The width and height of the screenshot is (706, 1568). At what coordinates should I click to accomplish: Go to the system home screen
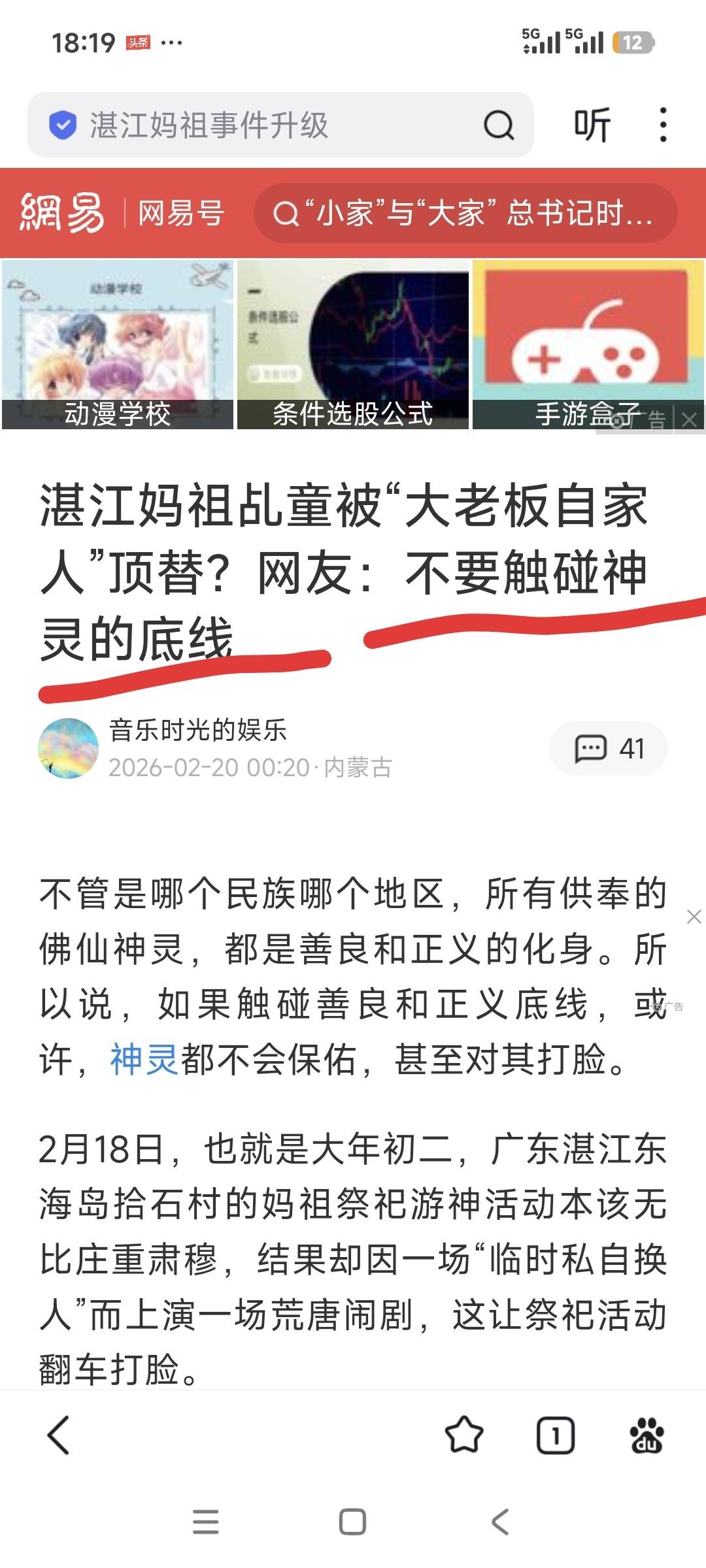pyautogui.click(x=352, y=1522)
